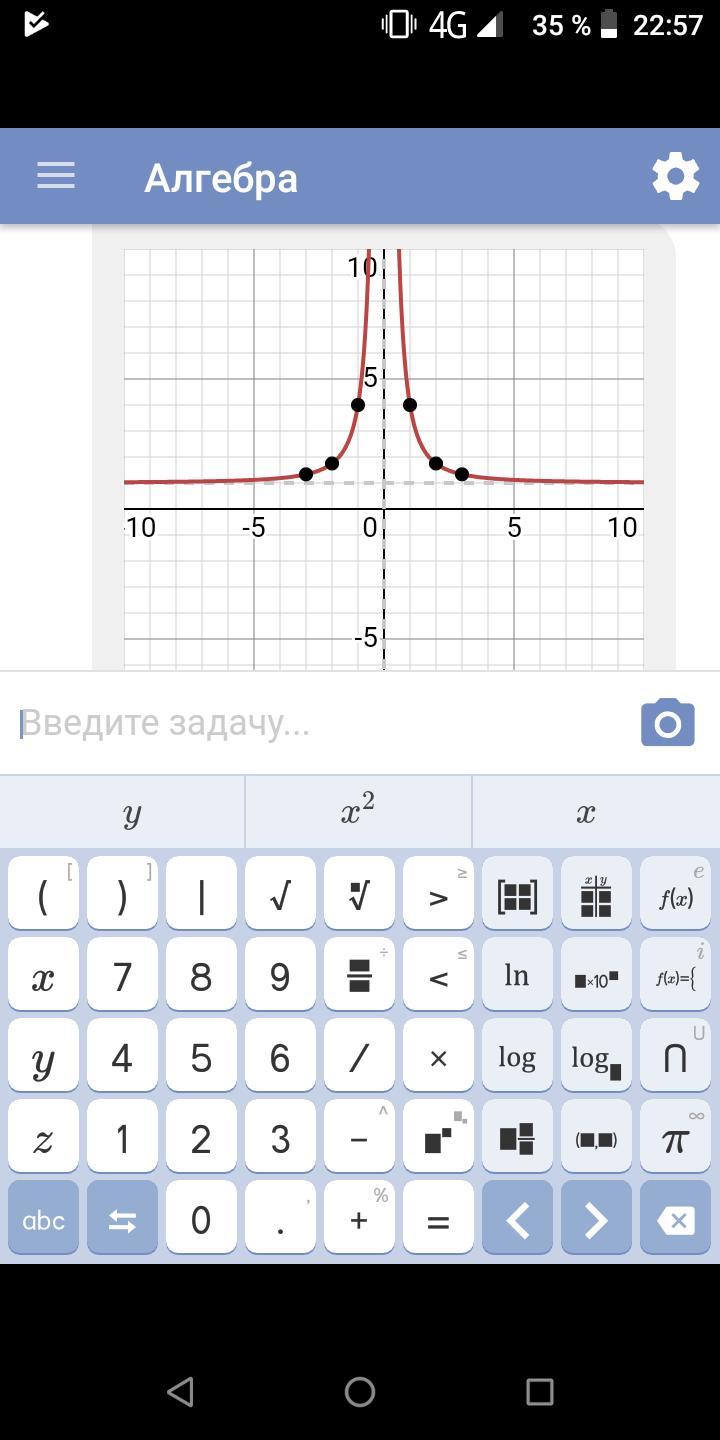This screenshot has height=1440, width=720.
Task: Focus the "Введите задачу" input field
Action: tap(320, 722)
